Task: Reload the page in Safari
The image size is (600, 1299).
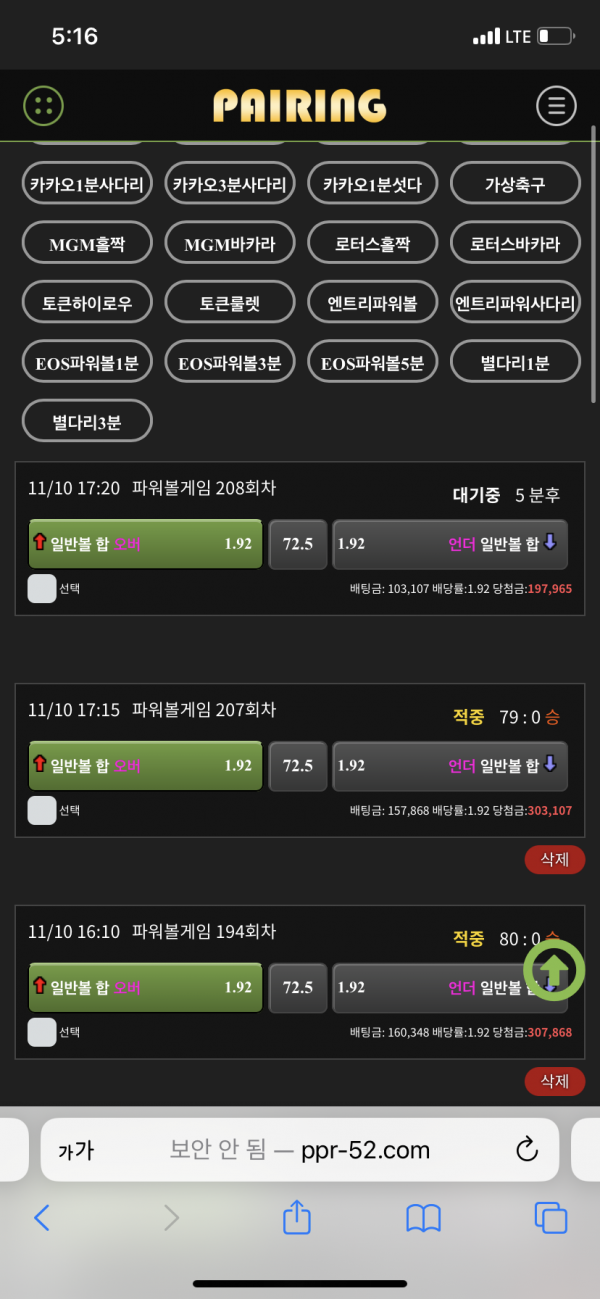Action: [527, 1150]
